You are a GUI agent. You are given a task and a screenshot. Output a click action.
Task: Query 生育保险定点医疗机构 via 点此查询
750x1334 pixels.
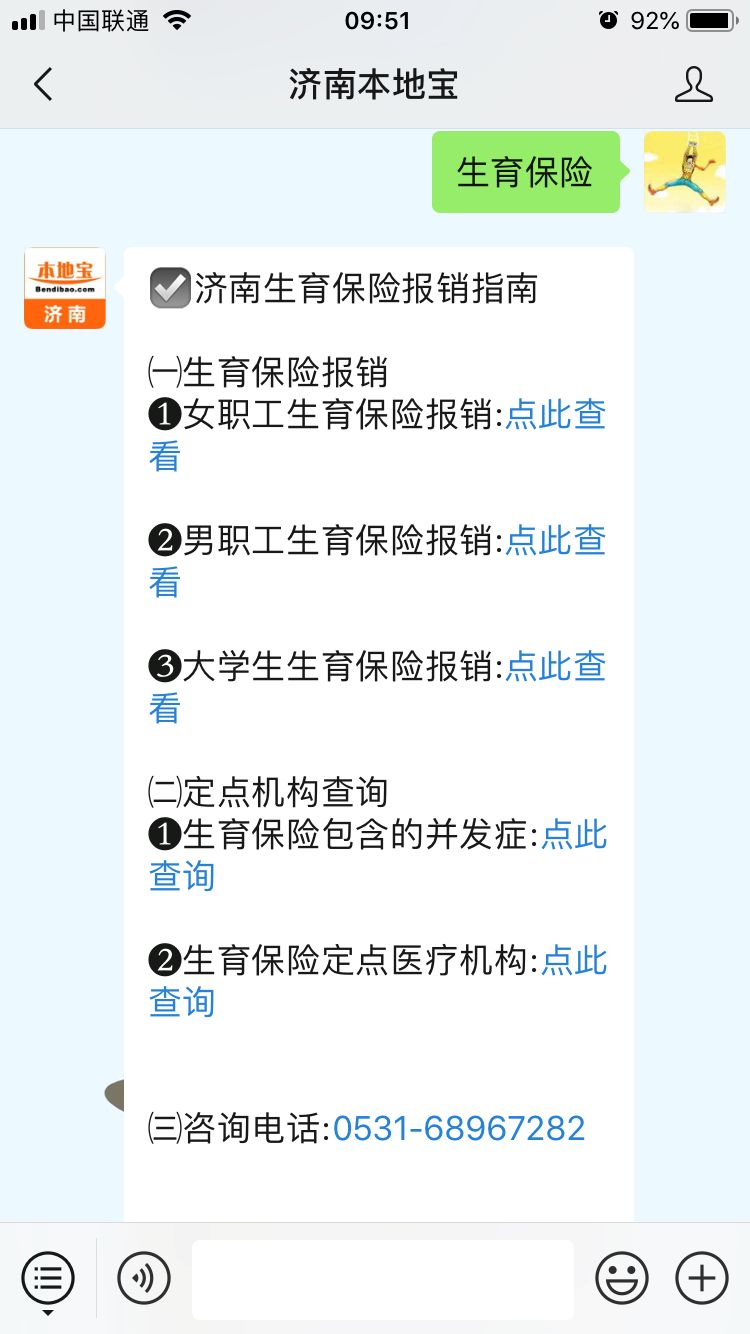coord(573,961)
